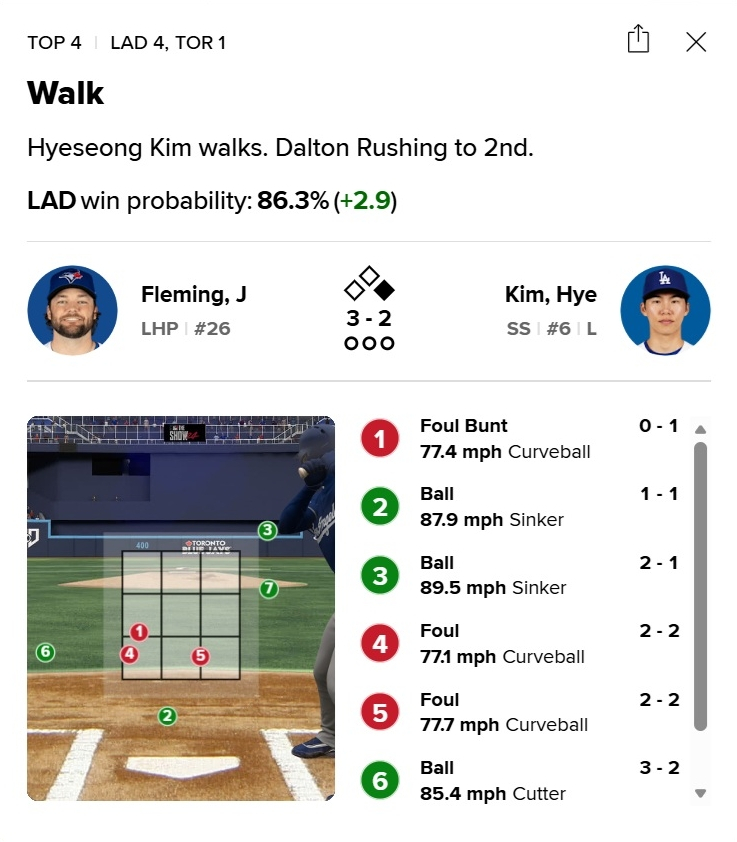Tap the scroll down arrow in pitch list
This screenshot has width=737, height=842.
pos(701,793)
